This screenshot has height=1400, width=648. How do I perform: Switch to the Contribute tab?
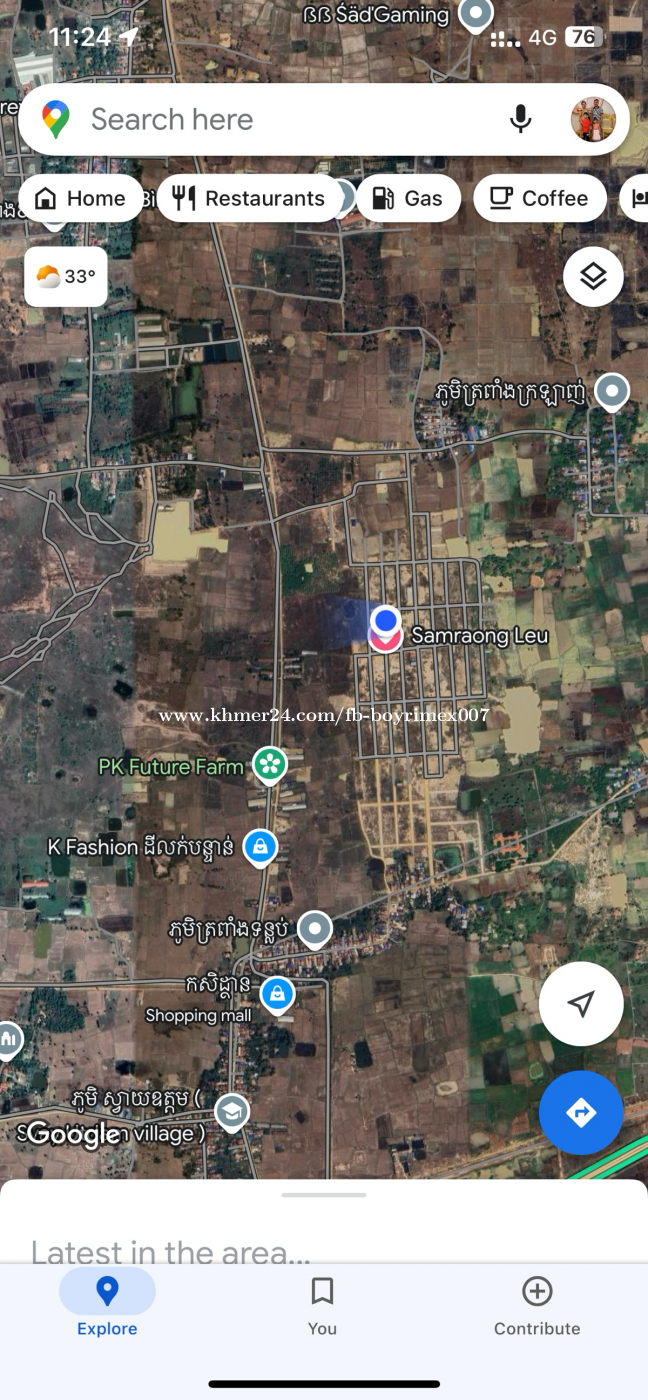[537, 1306]
